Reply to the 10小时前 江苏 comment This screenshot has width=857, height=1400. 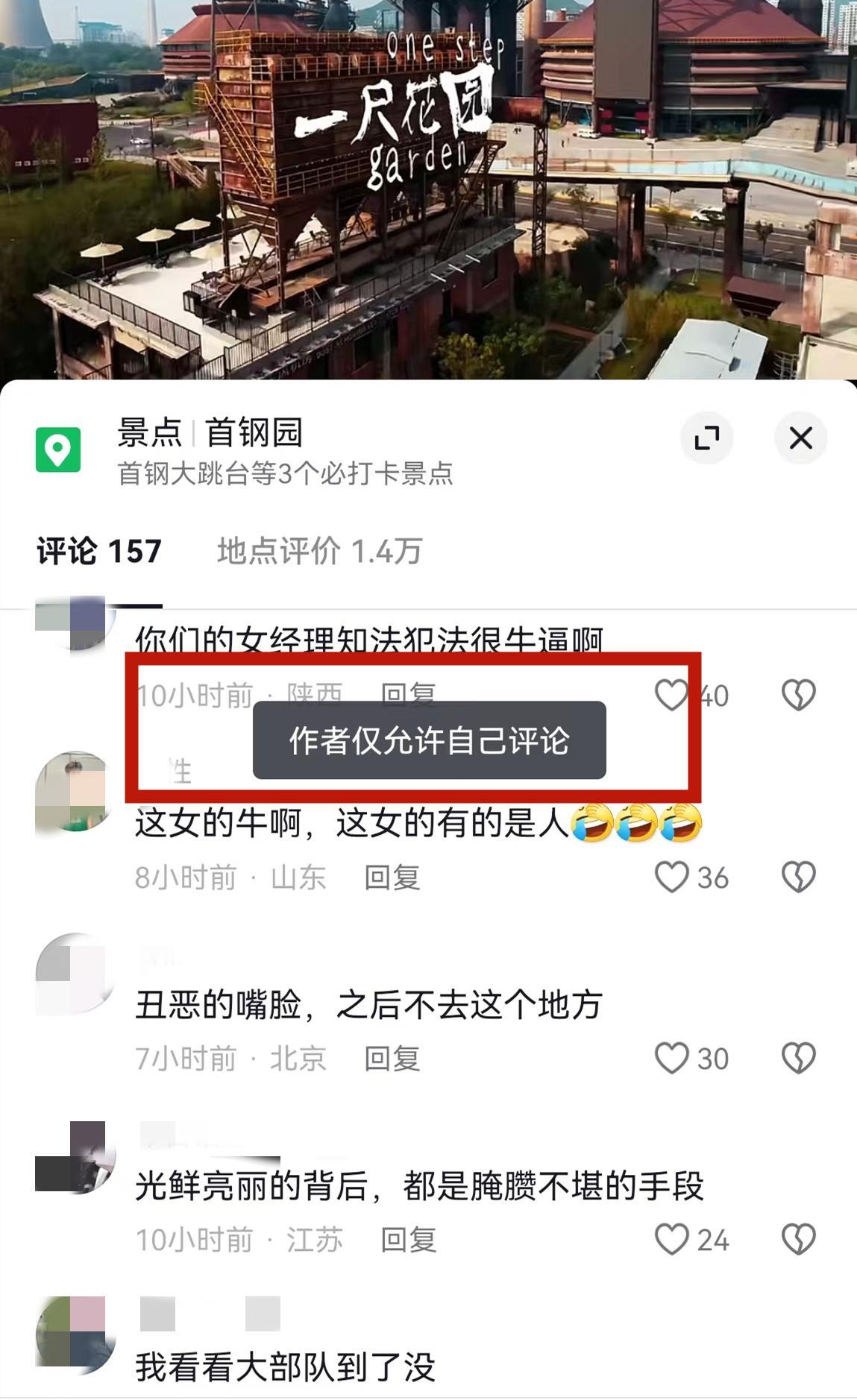pos(409,1240)
